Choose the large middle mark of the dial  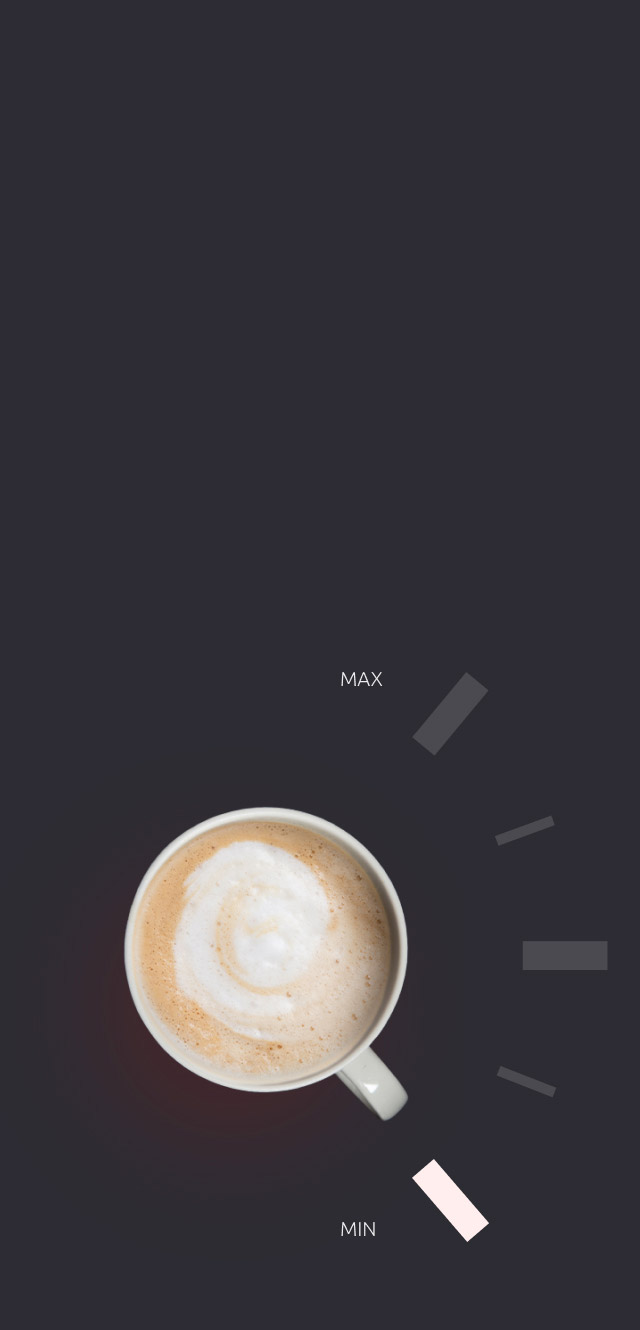(x=565, y=955)
